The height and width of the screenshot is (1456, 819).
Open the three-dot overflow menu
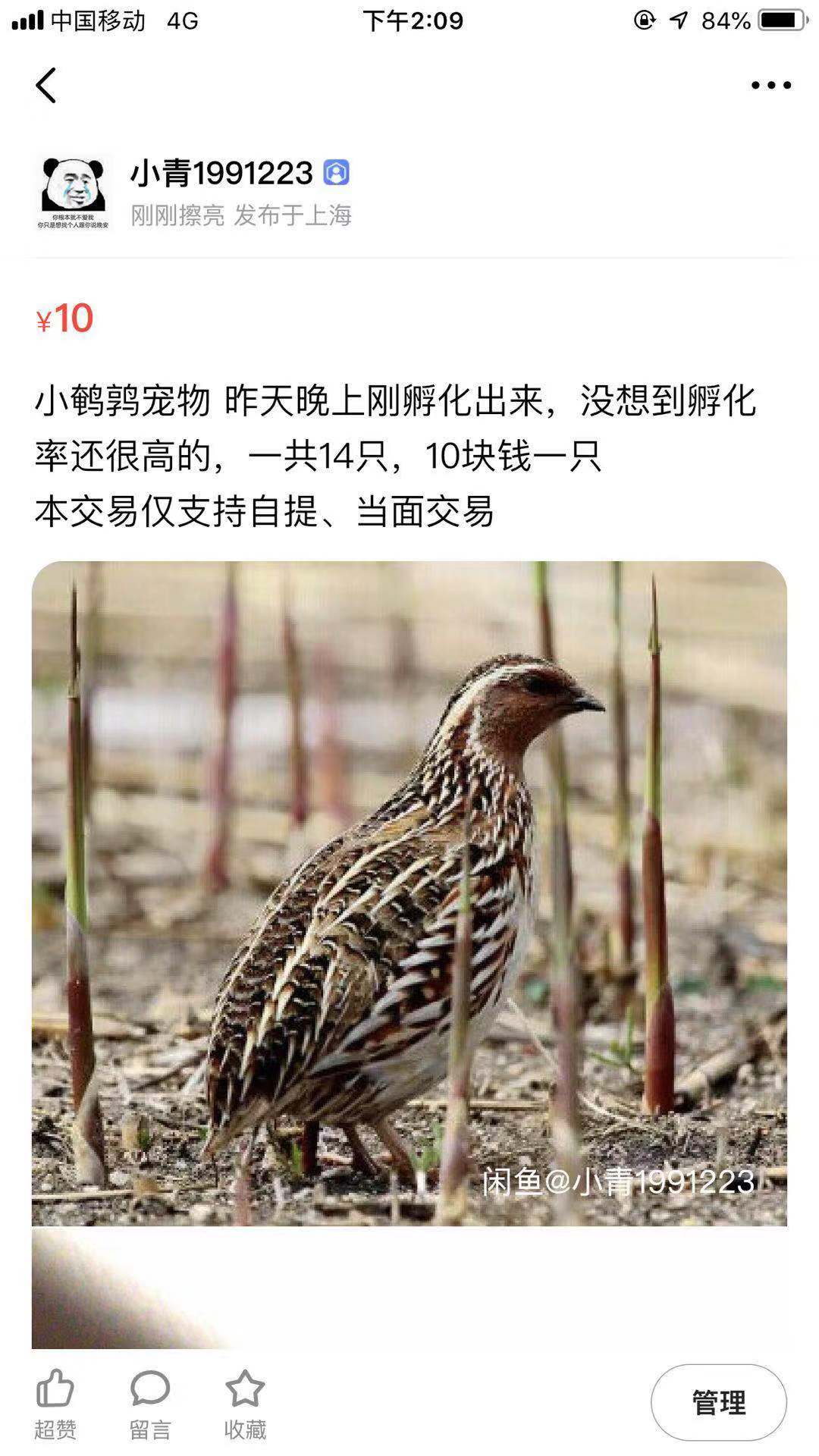(x=770, y=85)
